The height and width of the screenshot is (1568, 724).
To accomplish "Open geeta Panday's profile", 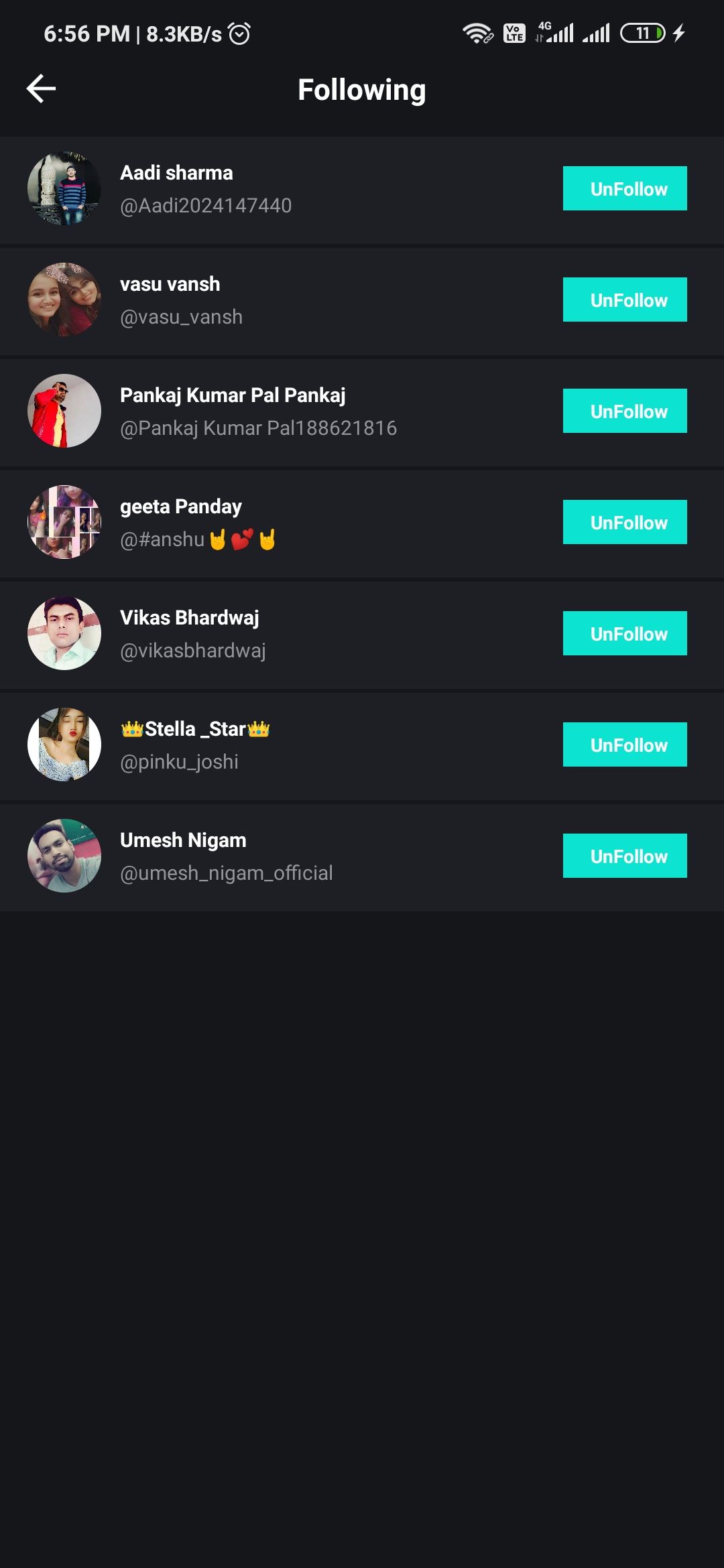I will (x=362, y=524).
